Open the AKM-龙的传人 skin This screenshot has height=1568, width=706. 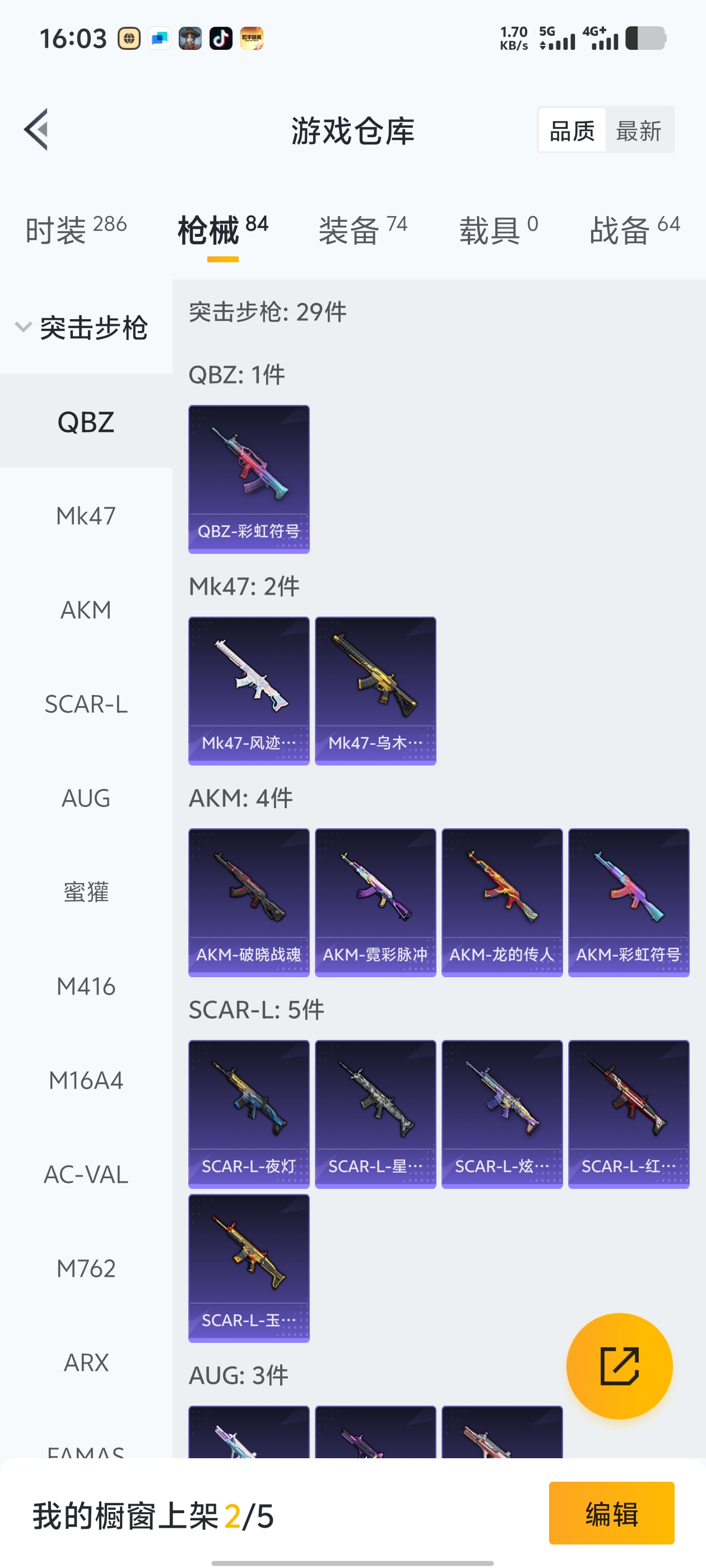[502, 902]
